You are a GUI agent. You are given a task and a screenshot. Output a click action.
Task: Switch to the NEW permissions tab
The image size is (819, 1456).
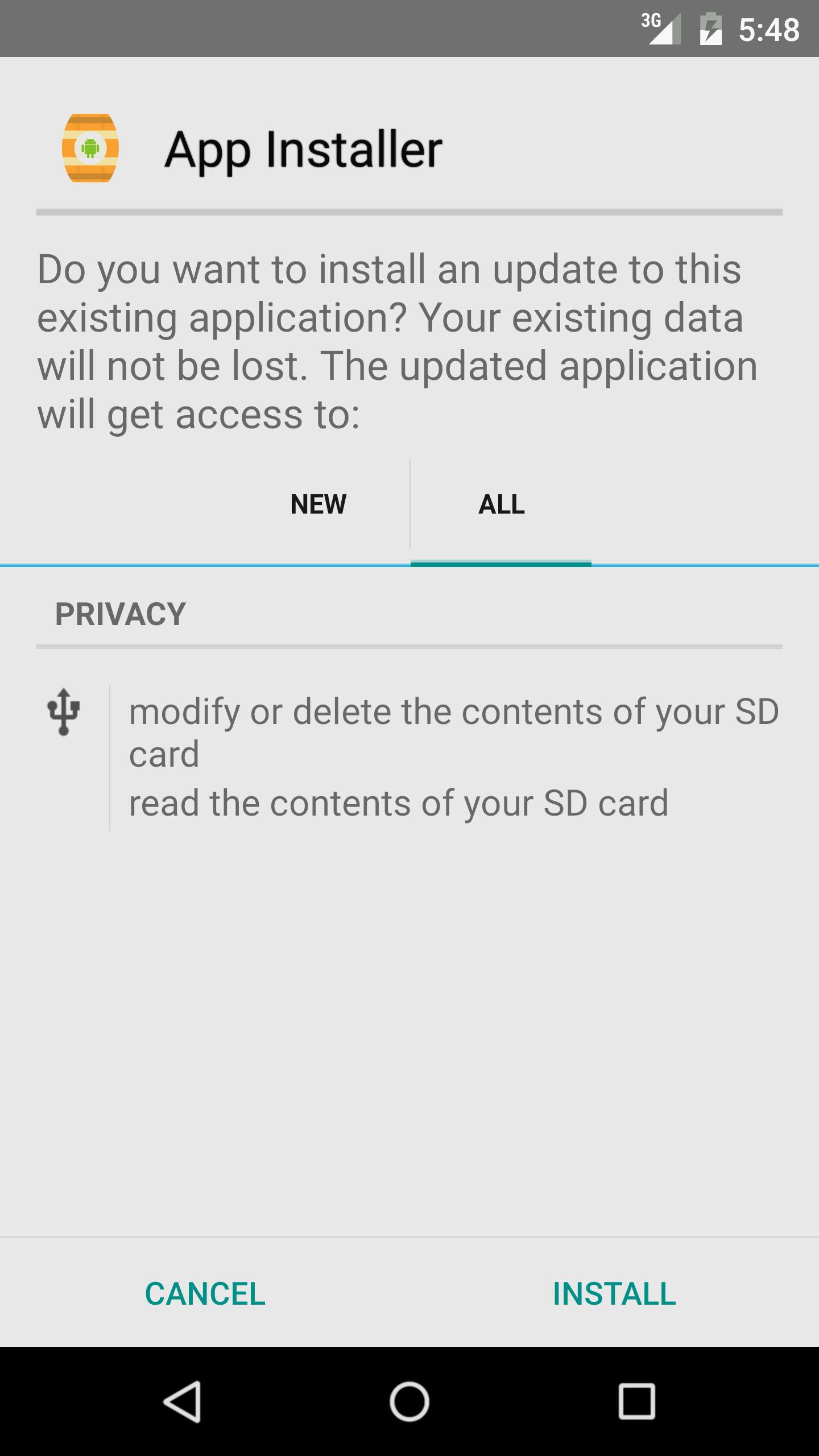[x=318, y=504]
